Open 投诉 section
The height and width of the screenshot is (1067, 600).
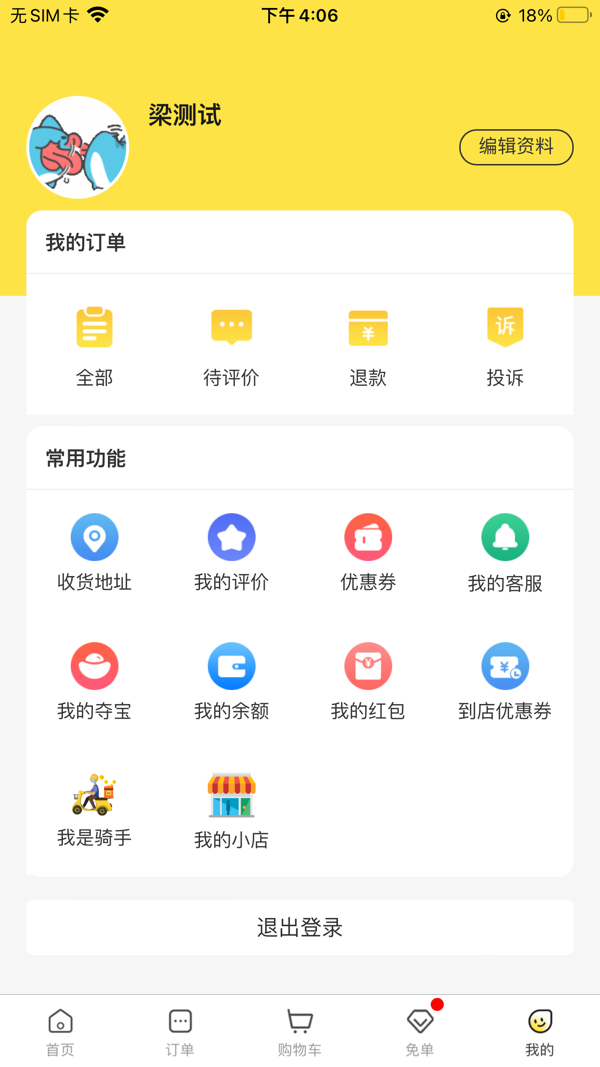[x=505, y=345]
